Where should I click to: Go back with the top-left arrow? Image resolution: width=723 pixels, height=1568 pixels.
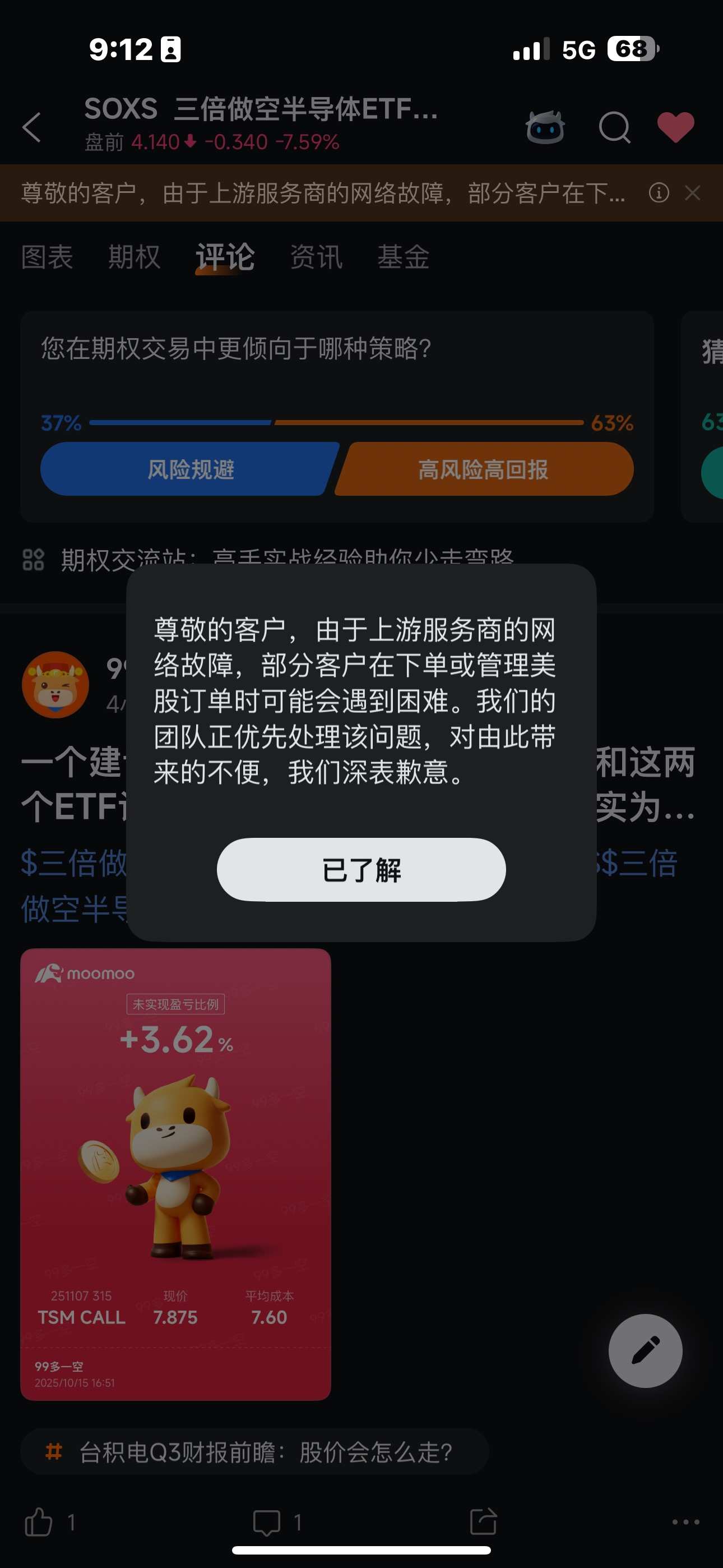[31, 127]
